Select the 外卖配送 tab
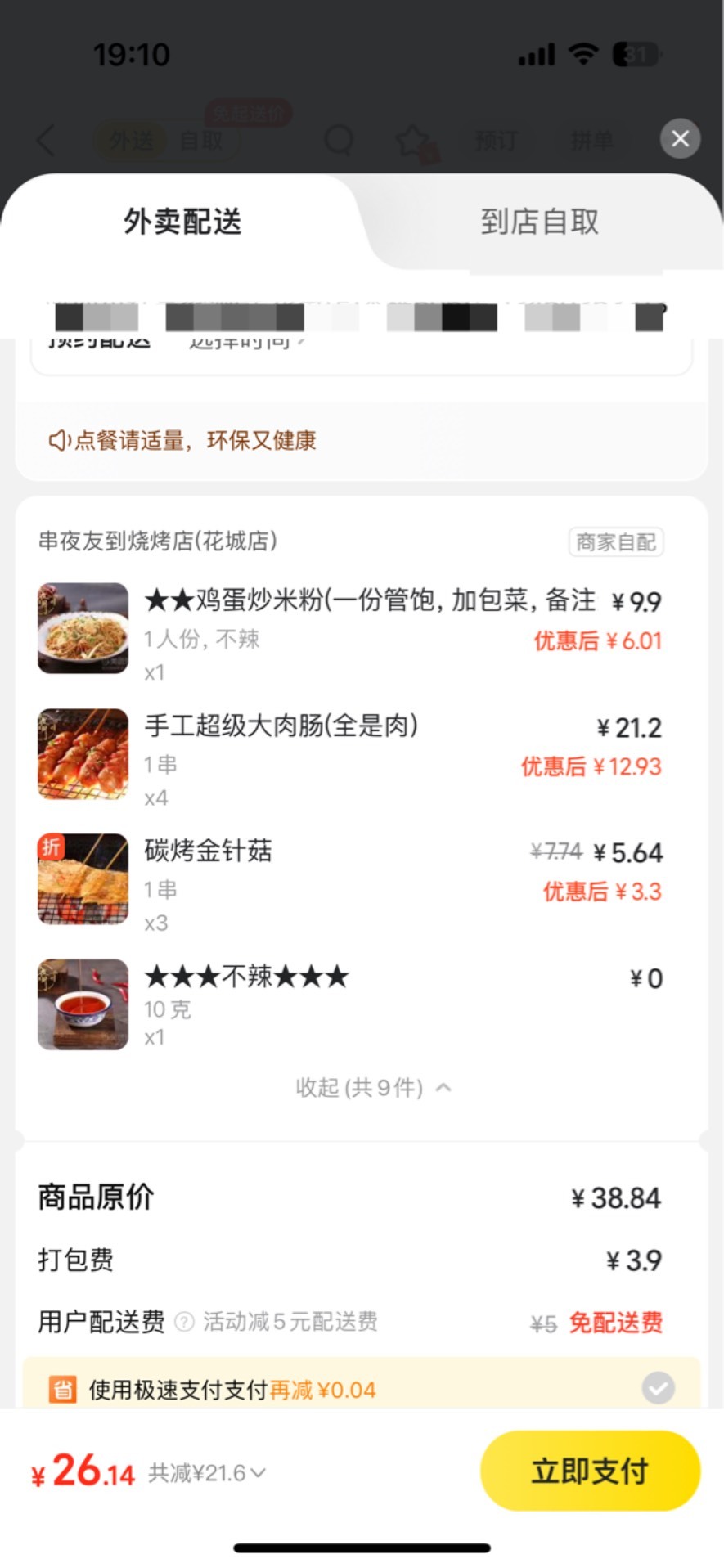Image resolution: width=724 pixels, height=1568 pixels. [x=182, y=222]
